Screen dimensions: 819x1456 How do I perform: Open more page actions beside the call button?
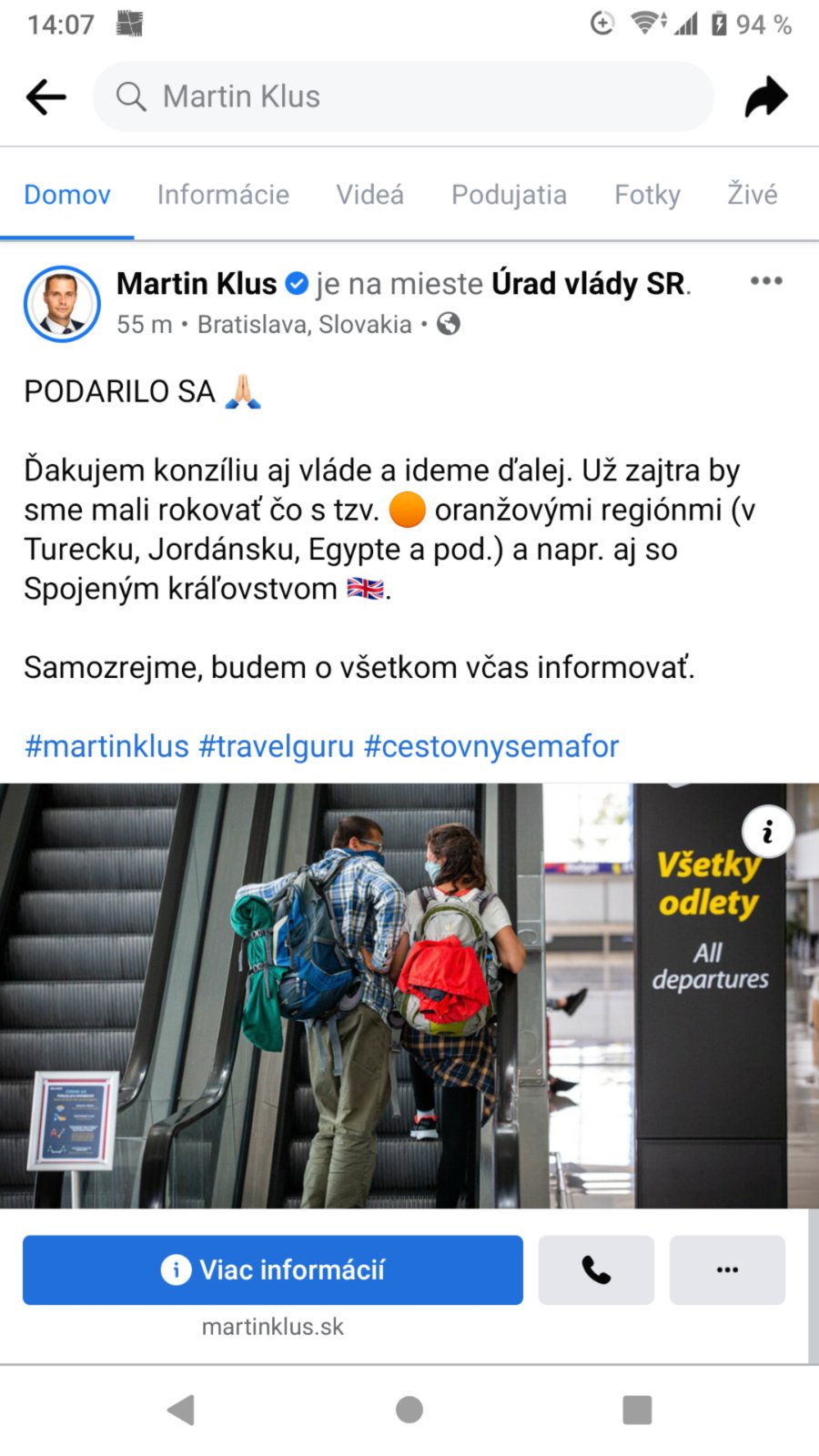[x=727, y=1269]
